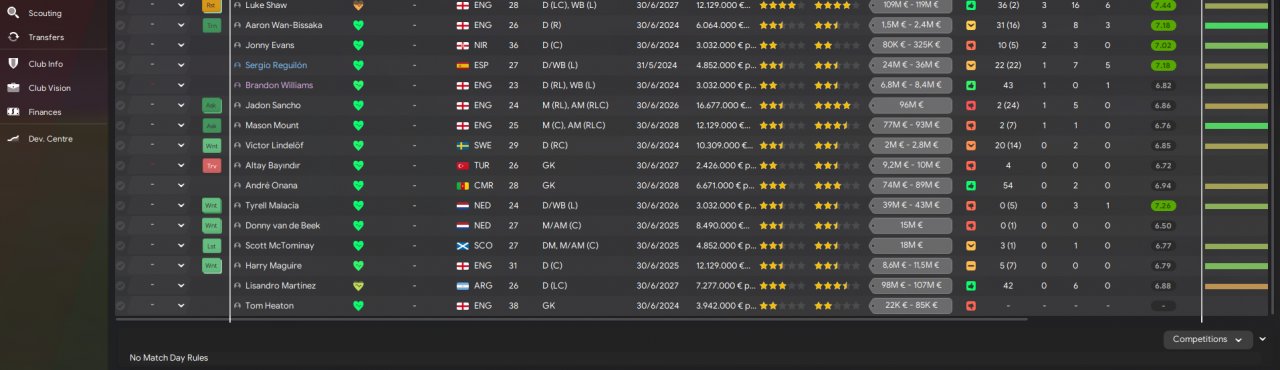Open Dev. Centre
The image size is (1280, 370).
pos(50,139)
